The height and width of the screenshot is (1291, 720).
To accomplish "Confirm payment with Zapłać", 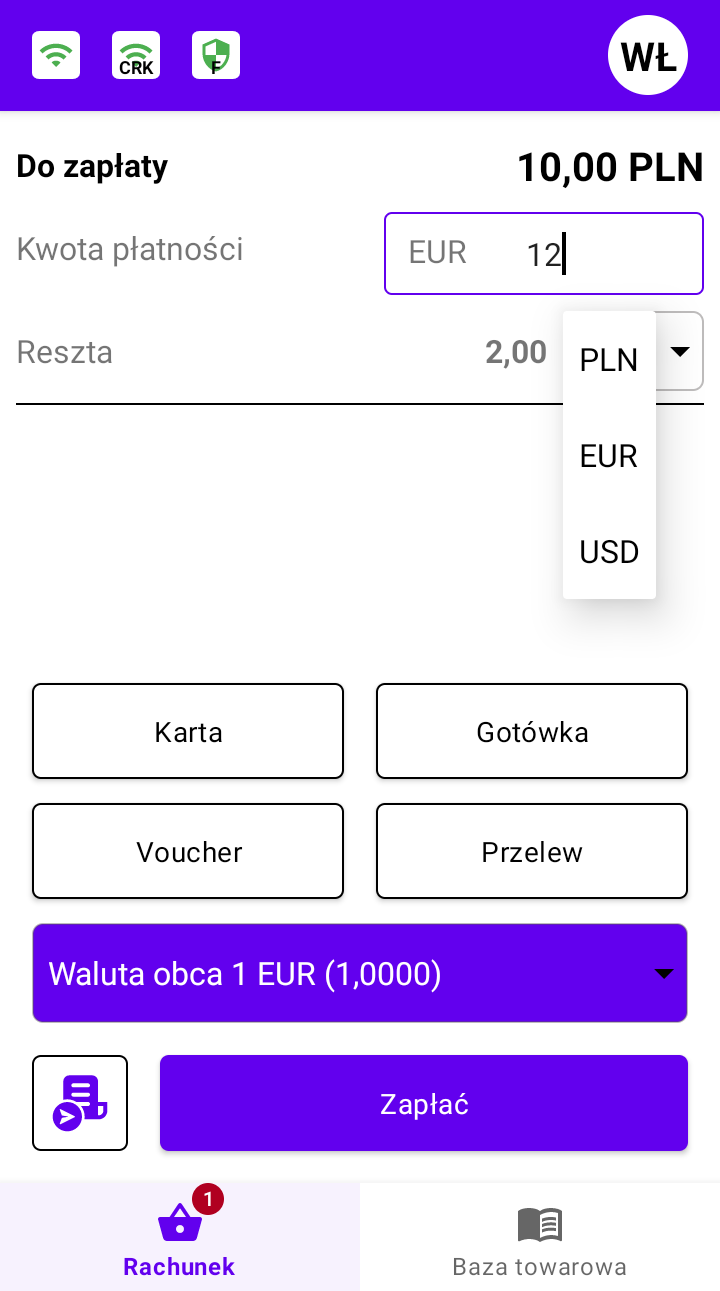I will click(x=424, y=1103).
